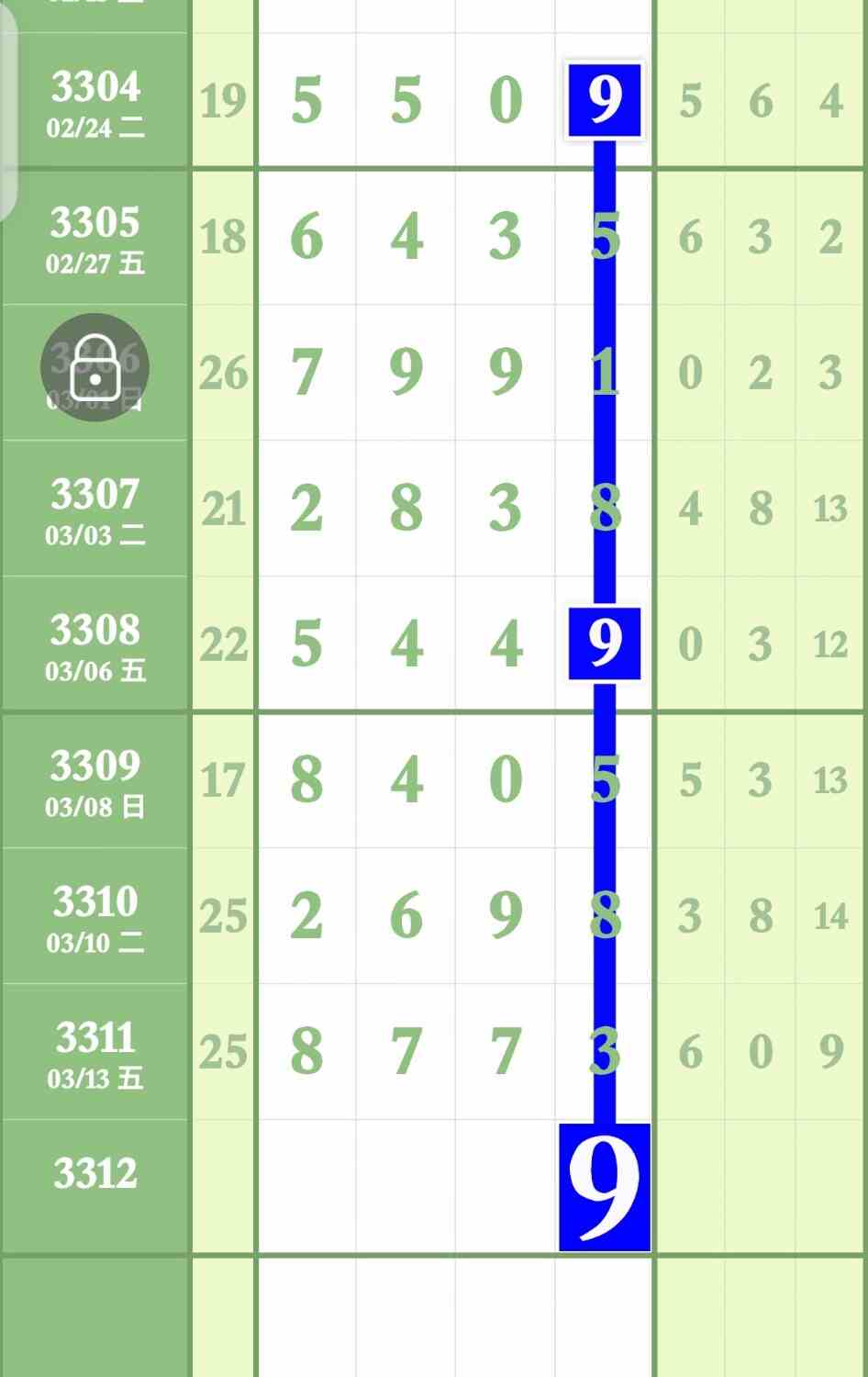Viewport: 868px width, 1377px height.
Task: Open the side edge panel handle
Action: click(7, 110)
